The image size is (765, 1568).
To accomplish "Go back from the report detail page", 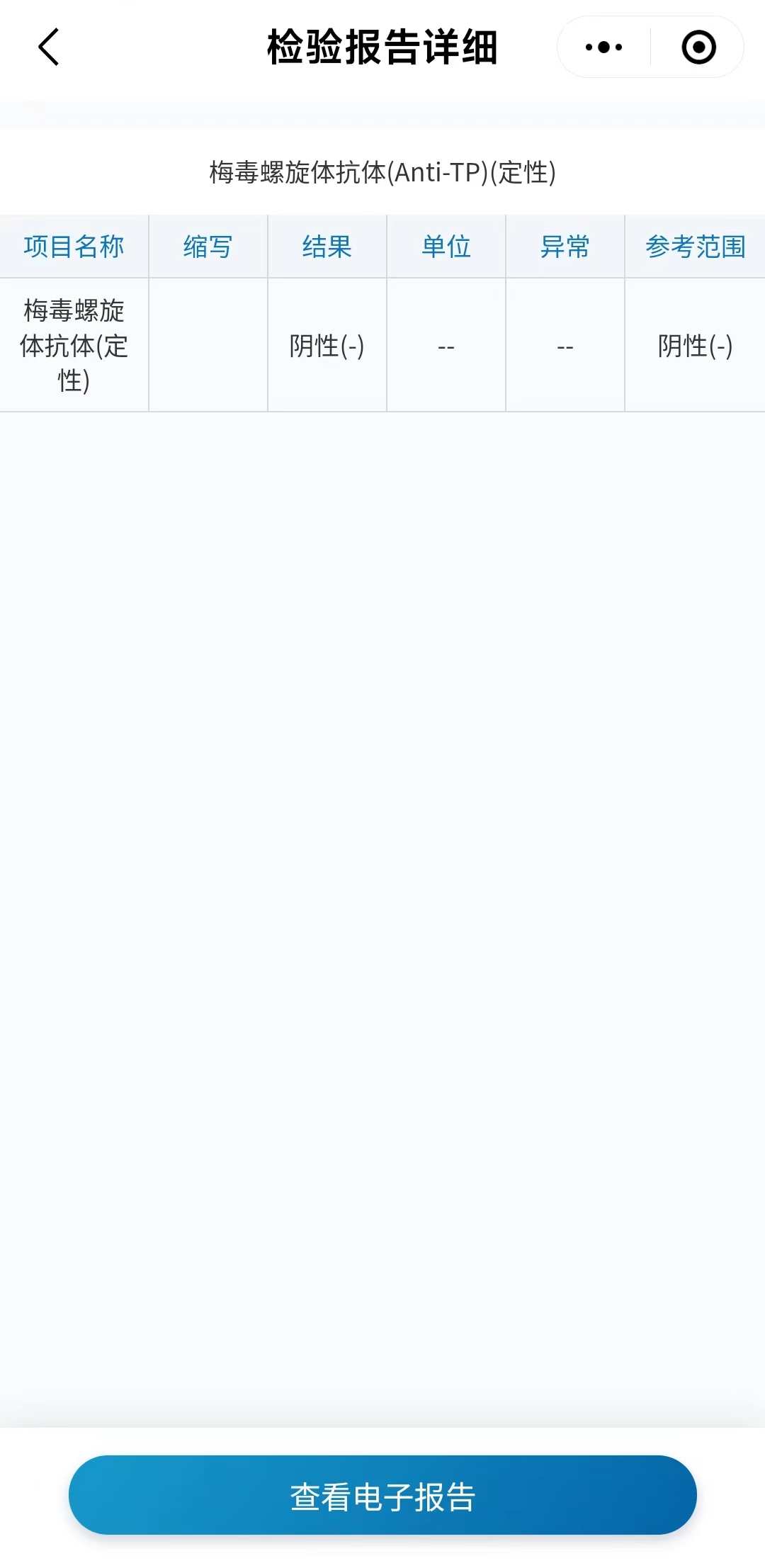I will (48, 47).
